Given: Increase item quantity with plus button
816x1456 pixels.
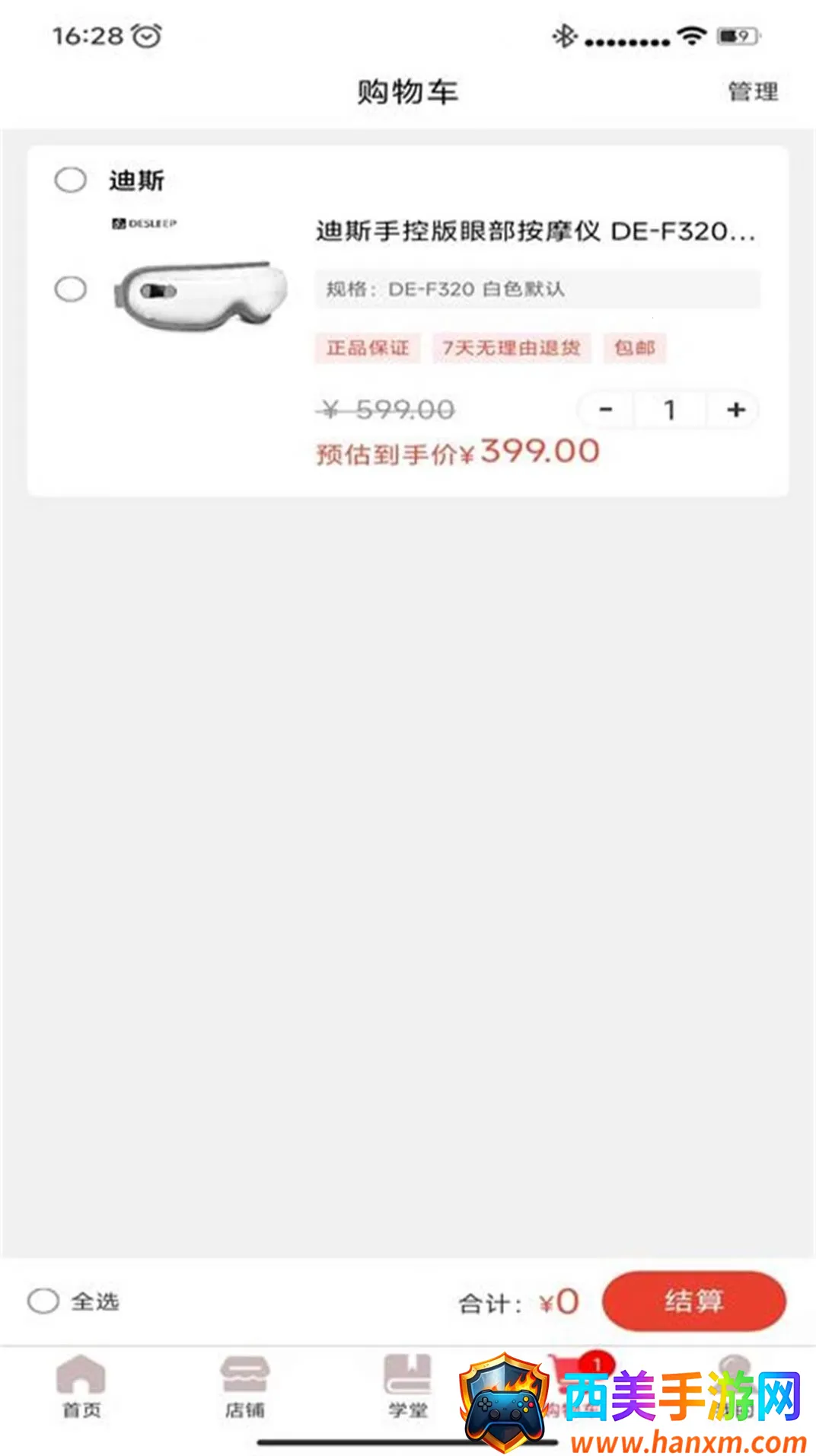Looking at the screenshot, I should coord(735,410).
